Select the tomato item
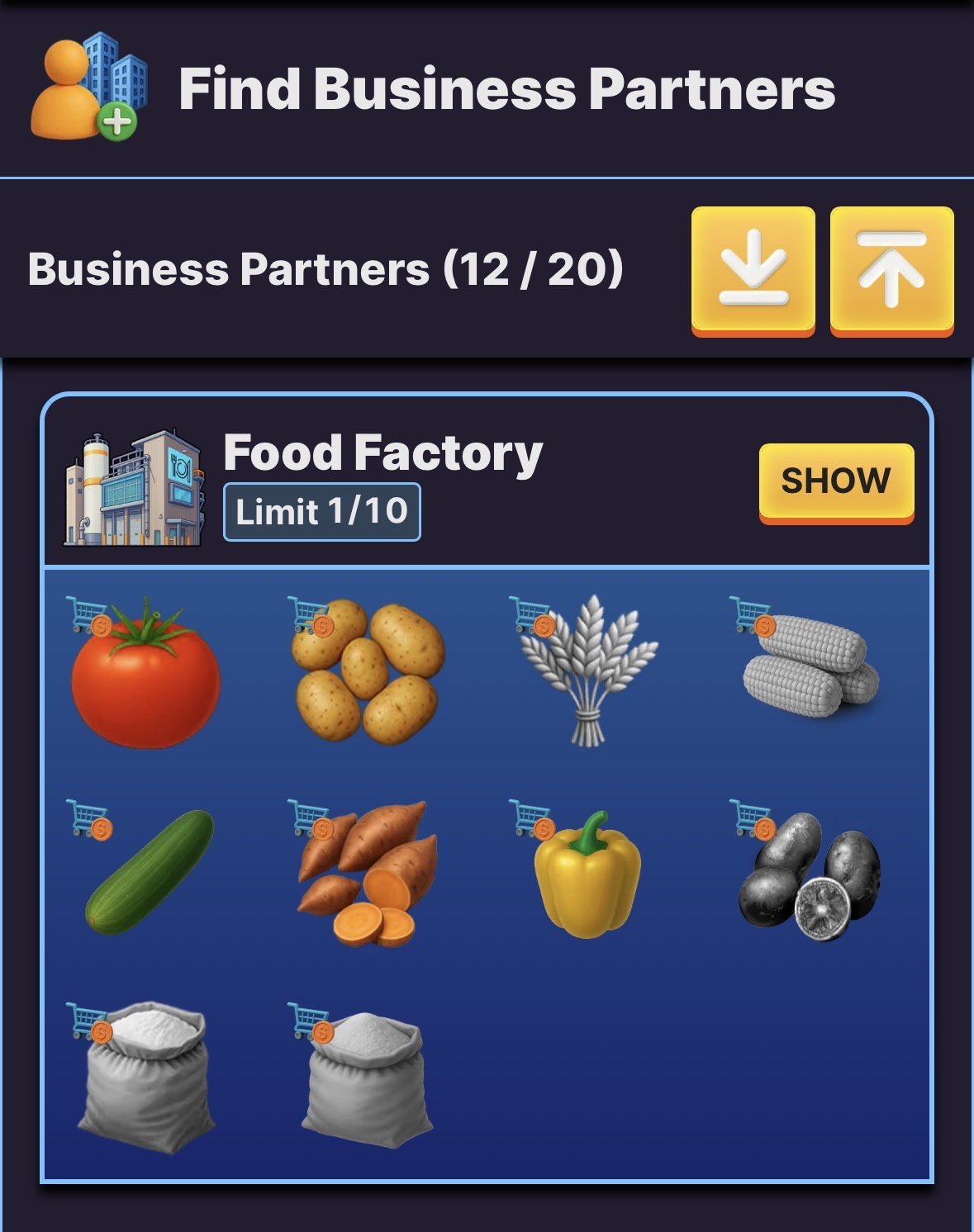This screenshot has width=974, height=1232. [145, 675]
